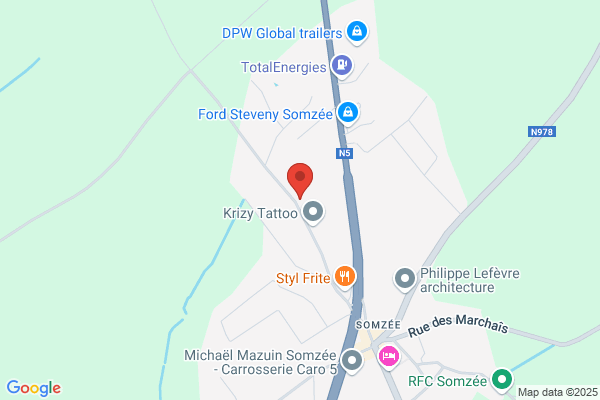Screen dimensions: 600x400
Task: Open the Philippe Lefèvre architecture marker
Action: [x=405, y=277]
